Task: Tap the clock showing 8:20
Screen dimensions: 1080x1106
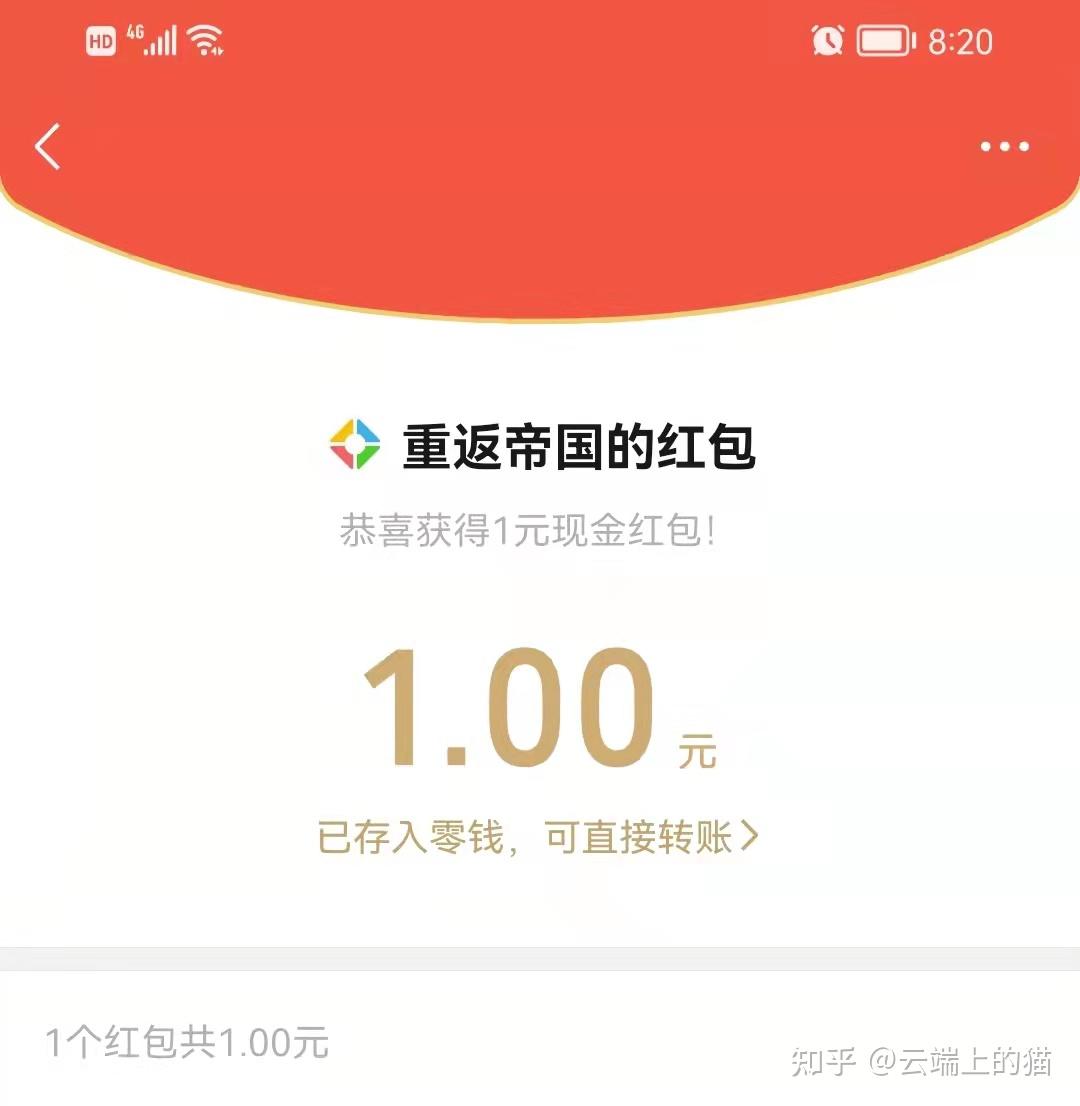Action: [x=960, y=41]
